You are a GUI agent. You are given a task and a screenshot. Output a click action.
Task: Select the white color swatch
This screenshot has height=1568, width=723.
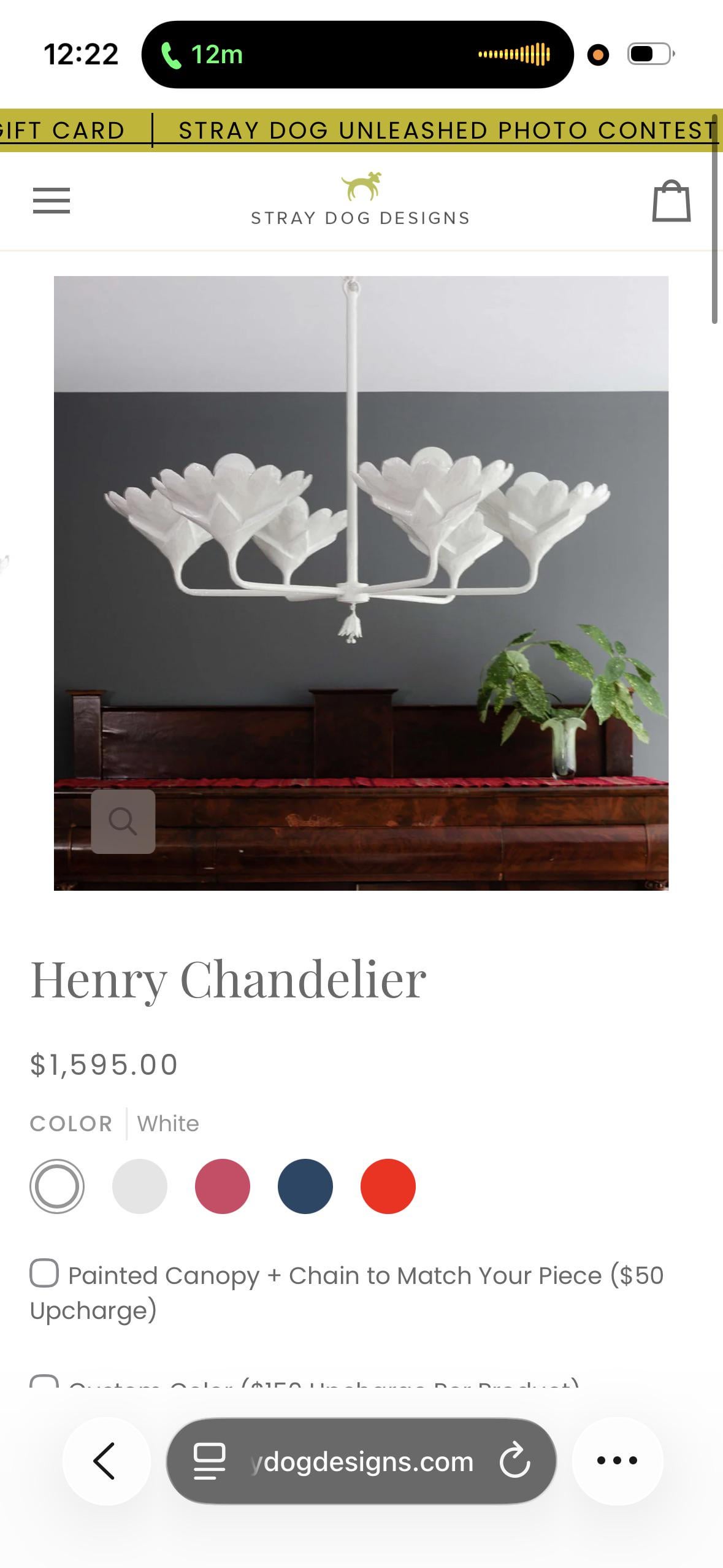[56, 1186]
